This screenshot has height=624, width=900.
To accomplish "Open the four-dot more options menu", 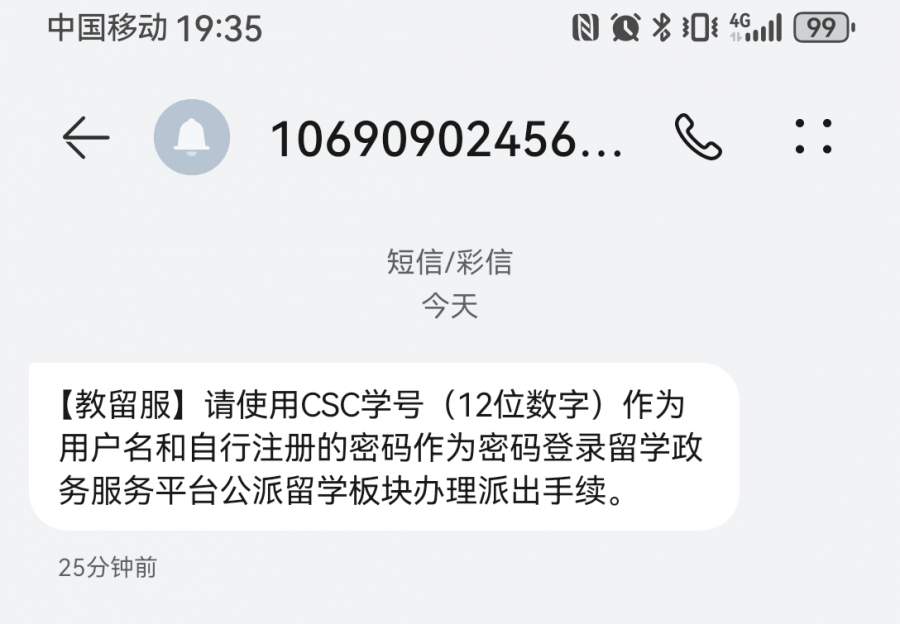I will pos(813,137).
